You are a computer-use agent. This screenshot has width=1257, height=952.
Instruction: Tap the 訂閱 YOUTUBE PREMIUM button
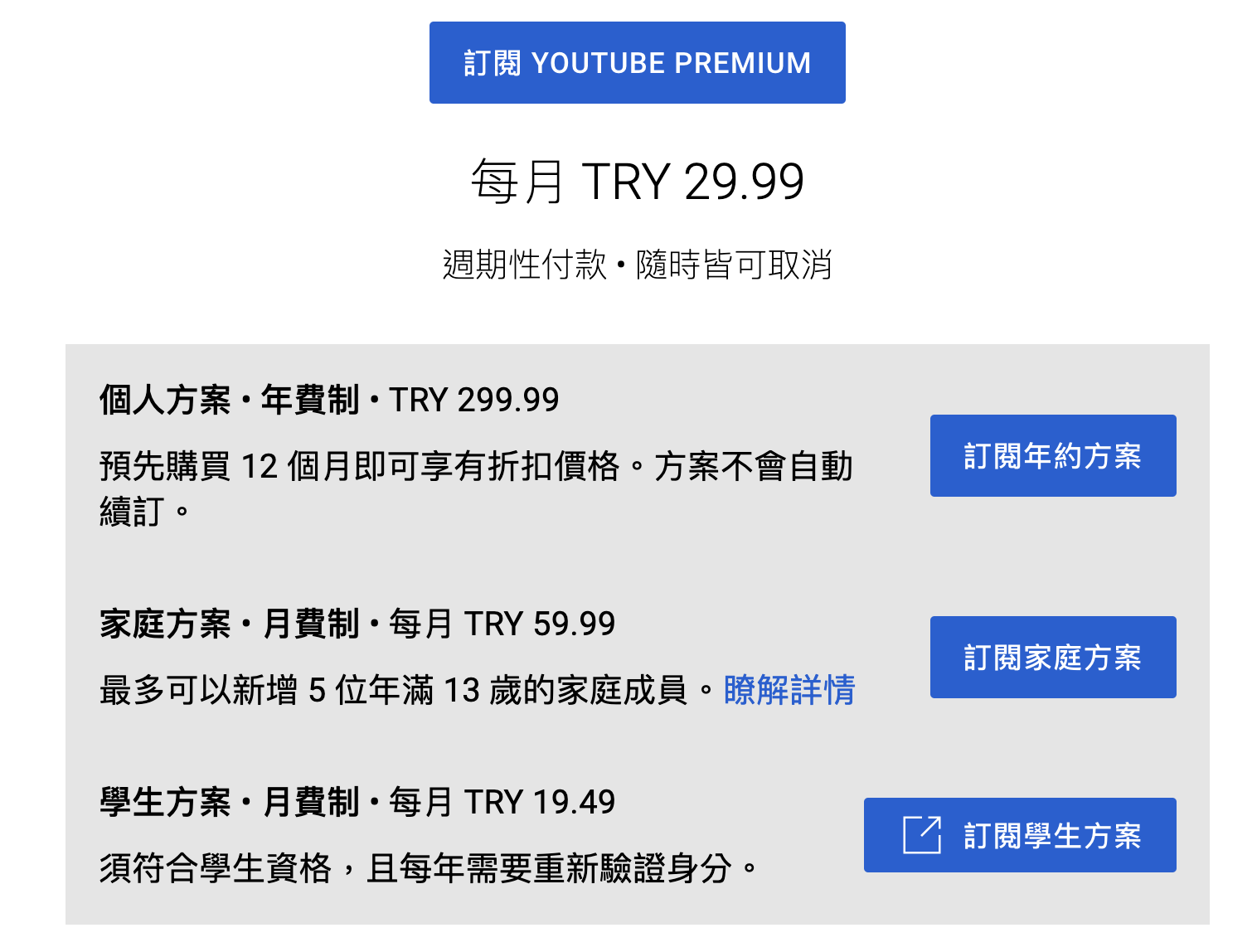(637, 63)
